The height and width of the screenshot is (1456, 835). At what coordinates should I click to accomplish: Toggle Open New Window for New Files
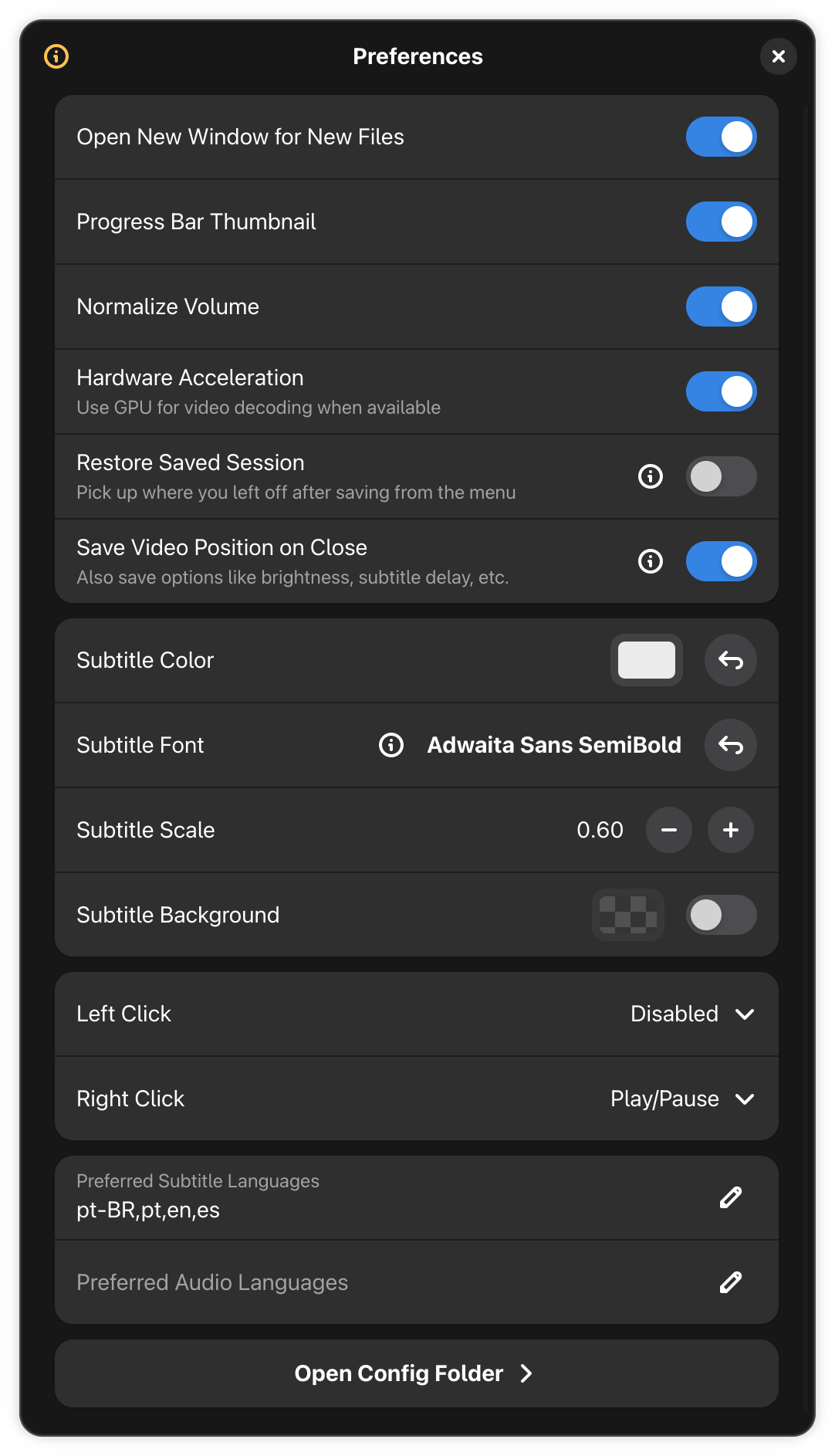point(722,137)
